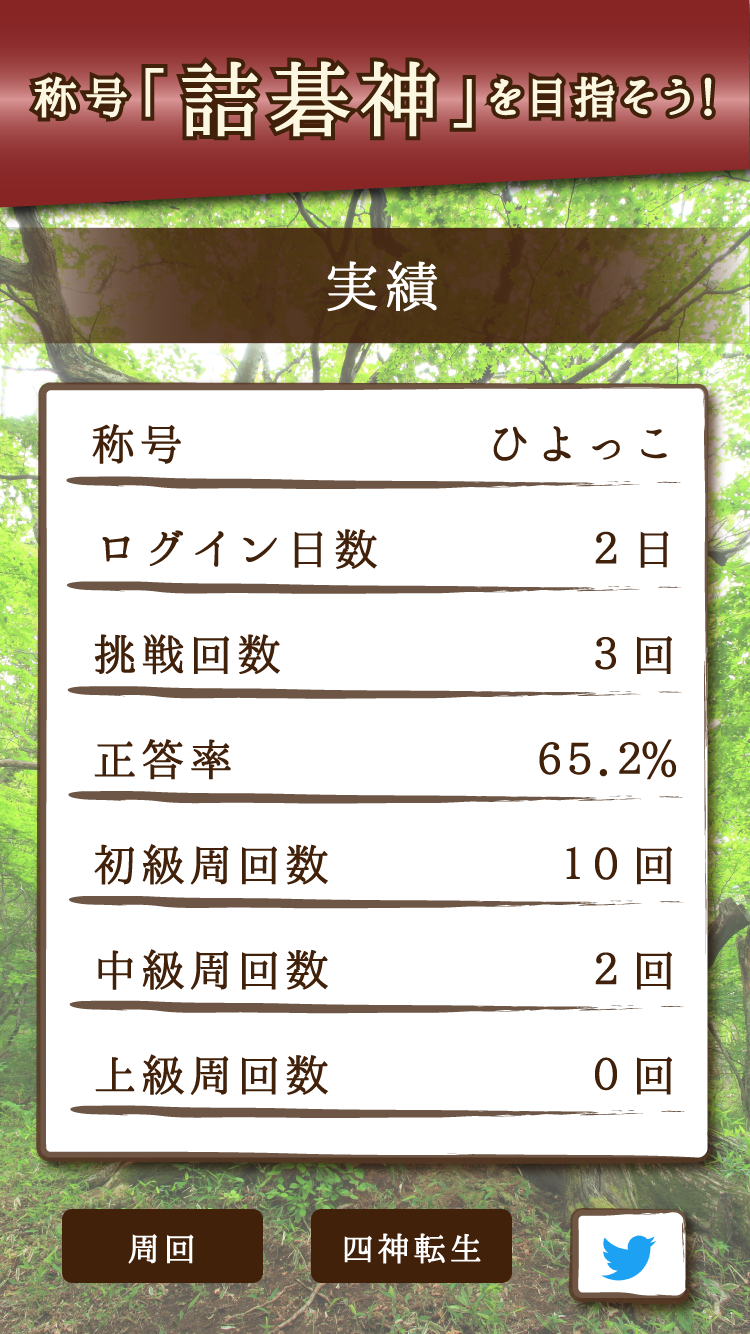The width and height of the screenshot is (750, 1334).
Task: Share results via the Twitter bird icon
Action: (x=628, y=1255)
